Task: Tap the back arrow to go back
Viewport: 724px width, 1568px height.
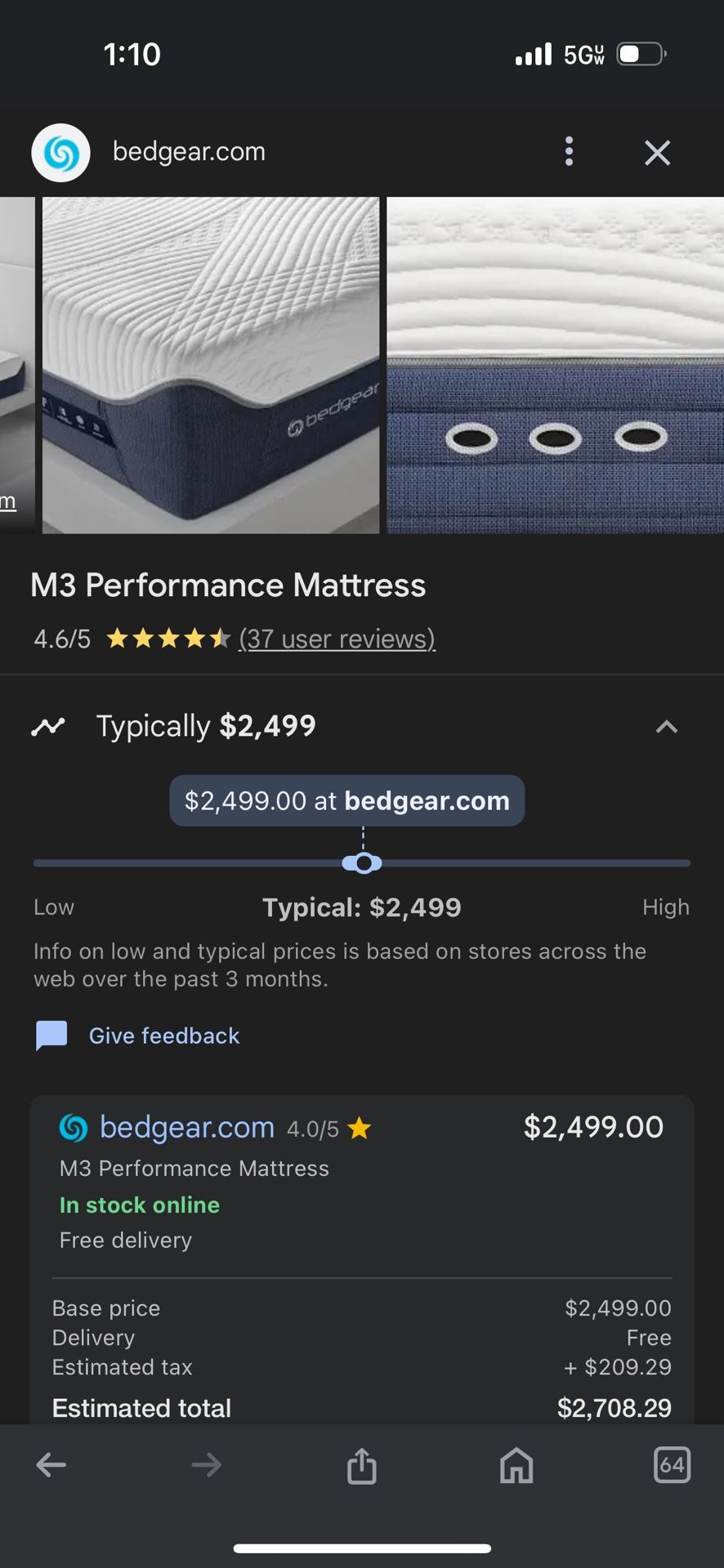Action: click(51, 1464)
